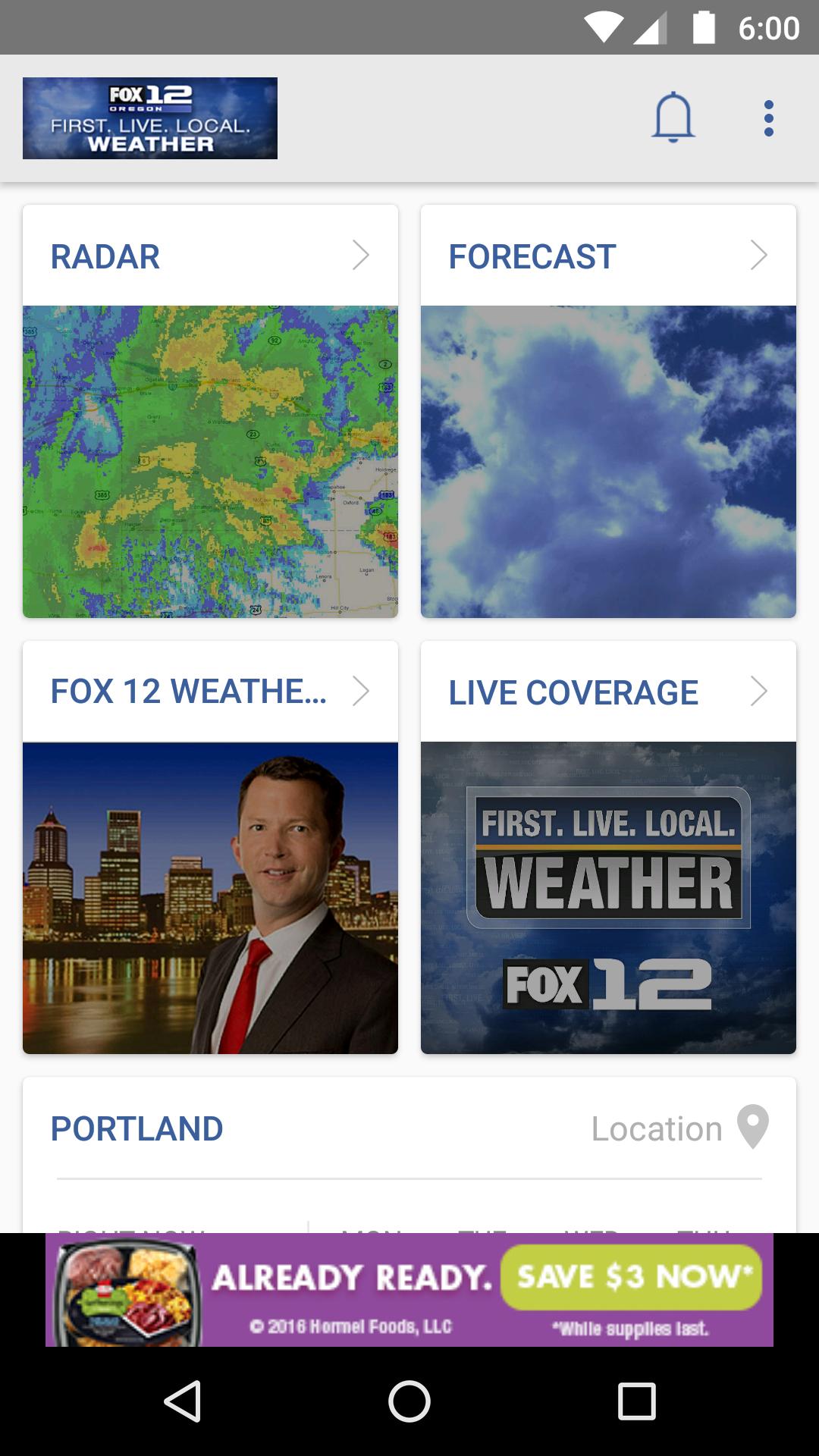Open the notification bell icon
The width and height of the screenshot is (819, 1456).
[x=673, y=119]
